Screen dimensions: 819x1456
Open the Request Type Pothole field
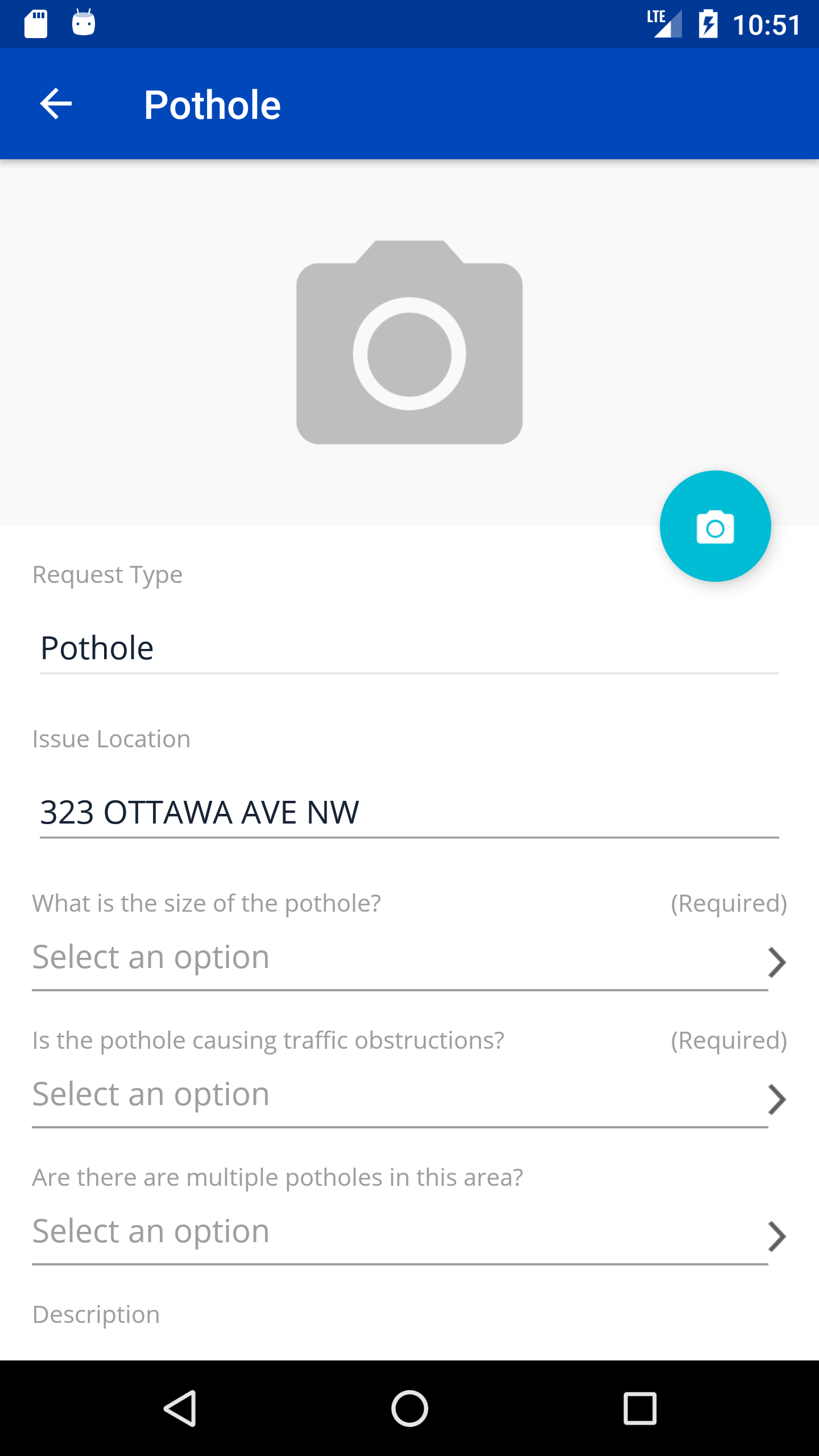(x=408, y=648)
